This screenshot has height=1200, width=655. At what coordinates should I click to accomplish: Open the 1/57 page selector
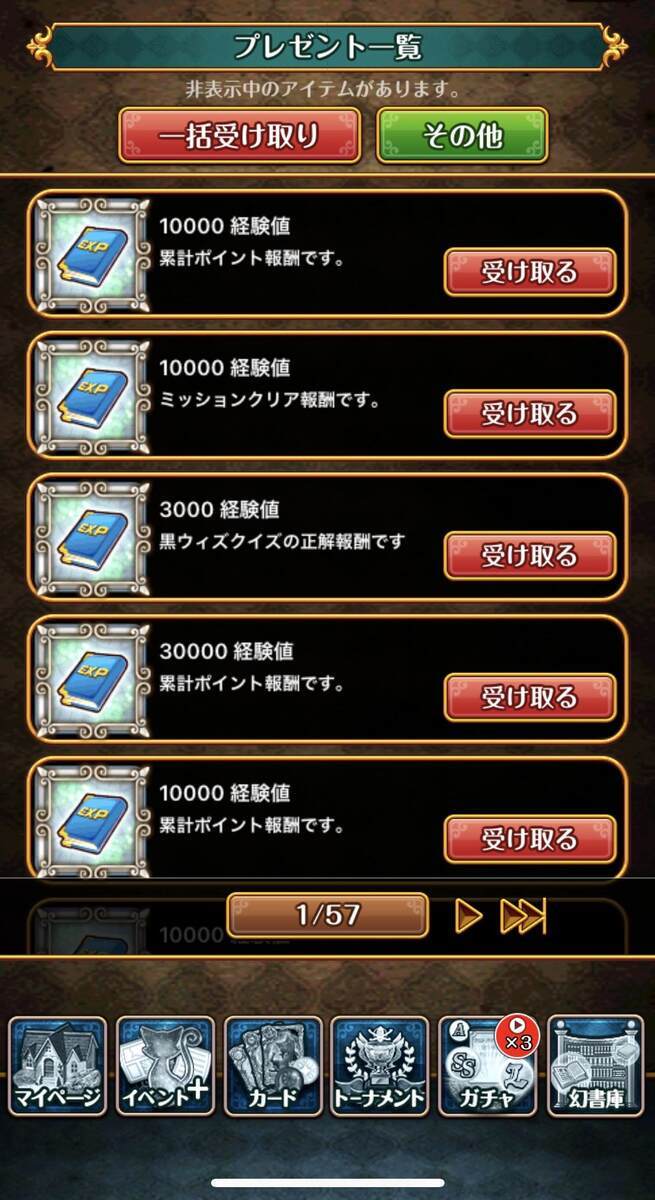tap(327, 915)
